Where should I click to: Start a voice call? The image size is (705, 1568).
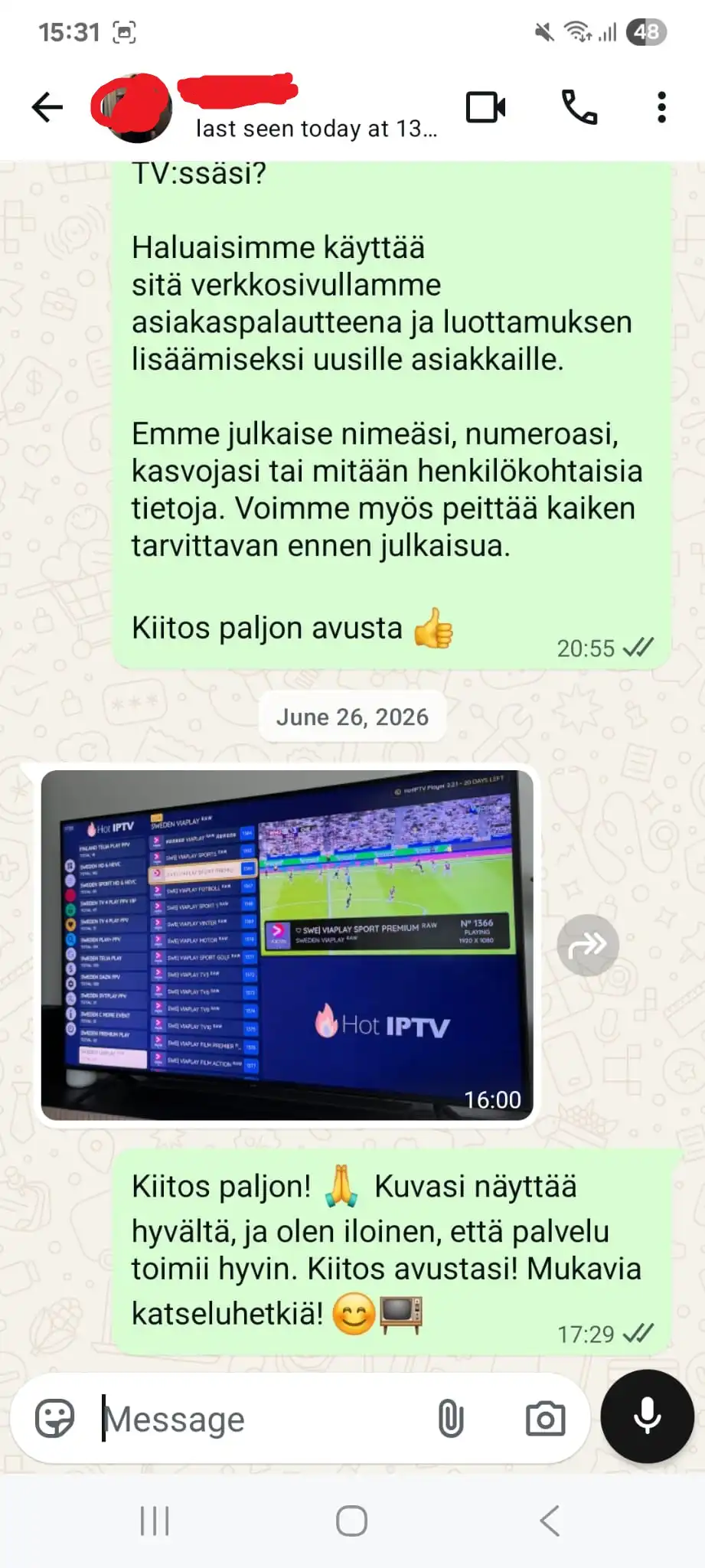click(x=579, y=107)
